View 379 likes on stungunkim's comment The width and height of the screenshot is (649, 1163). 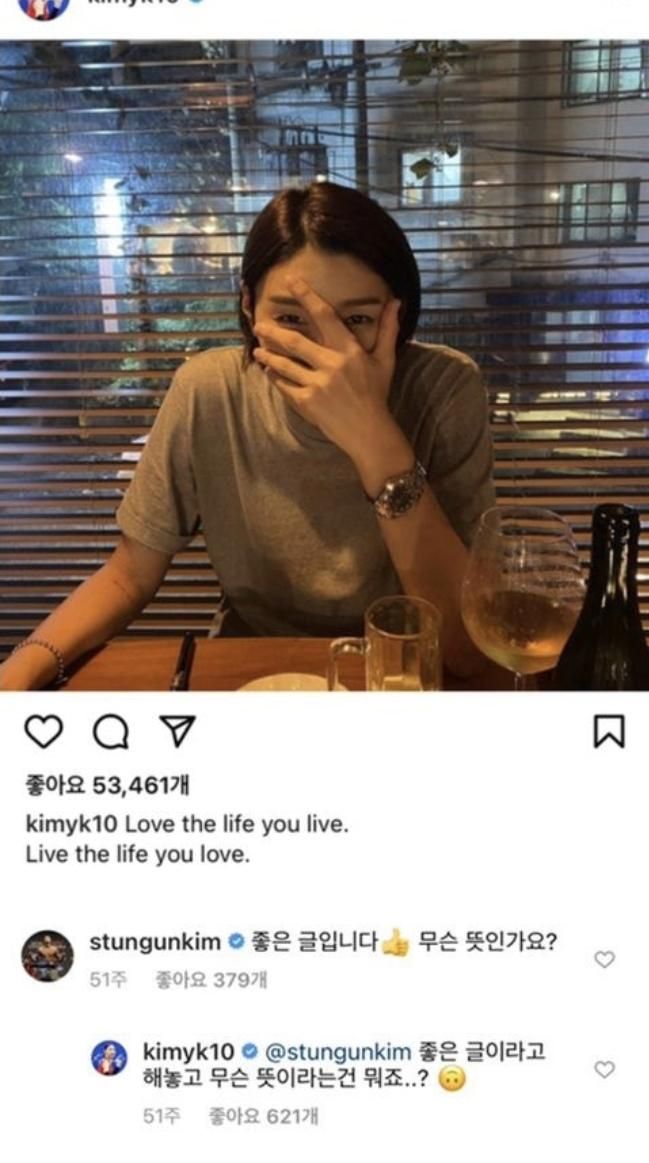click(x=211, y=980)
